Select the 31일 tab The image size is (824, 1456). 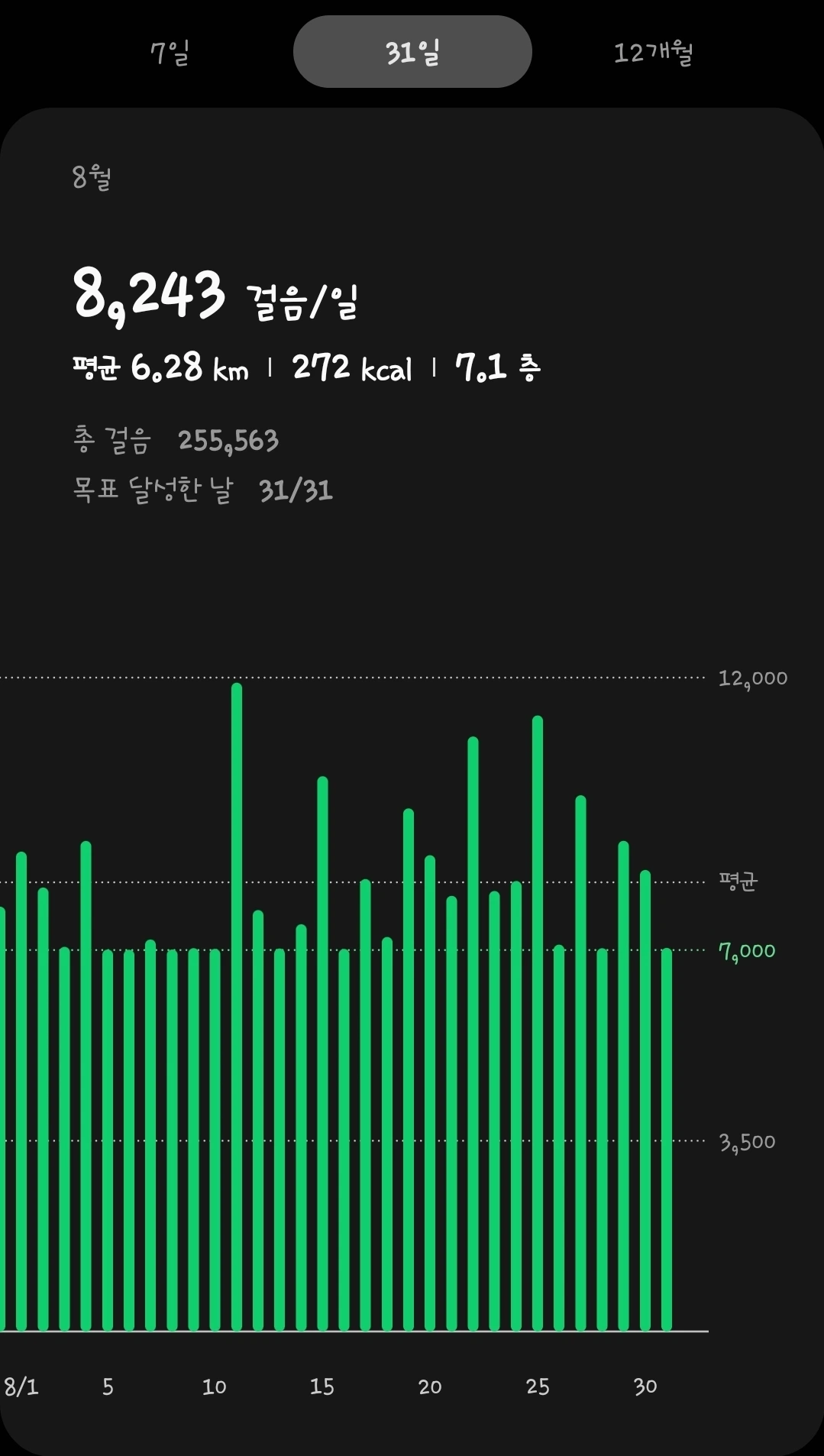[x=412, y=52]
